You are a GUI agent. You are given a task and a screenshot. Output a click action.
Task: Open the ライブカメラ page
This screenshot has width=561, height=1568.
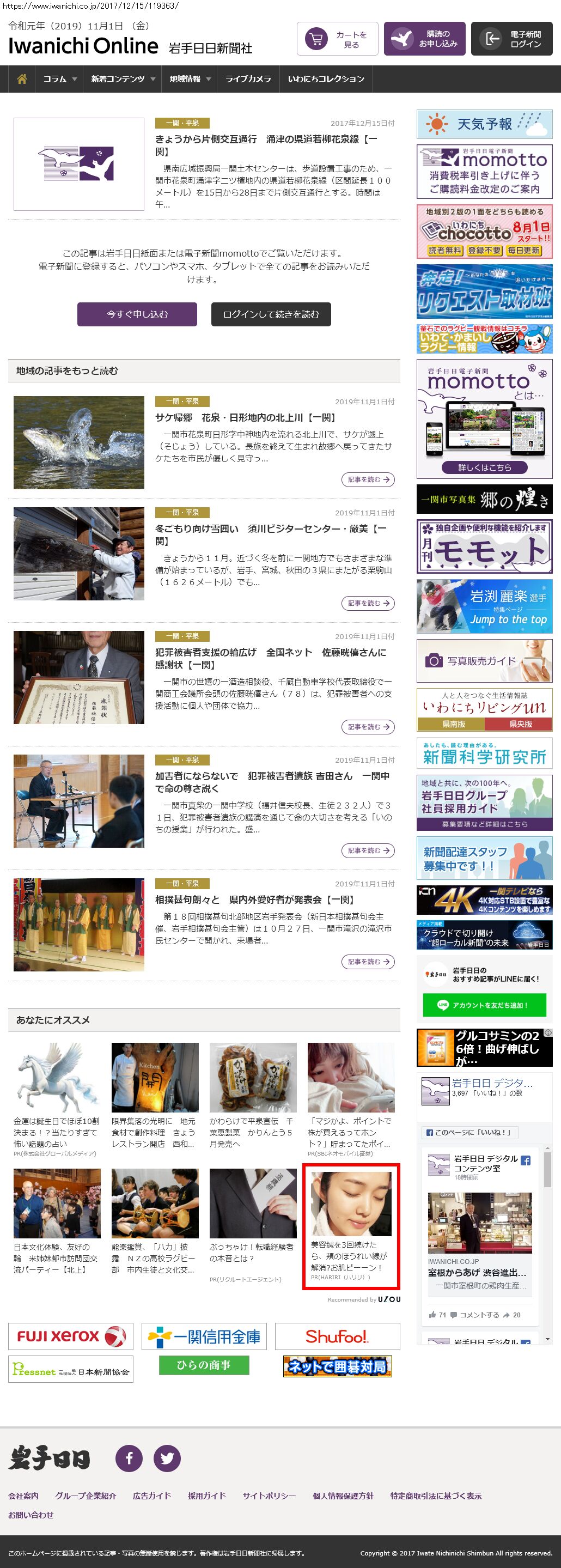click(x=248, y=79)
